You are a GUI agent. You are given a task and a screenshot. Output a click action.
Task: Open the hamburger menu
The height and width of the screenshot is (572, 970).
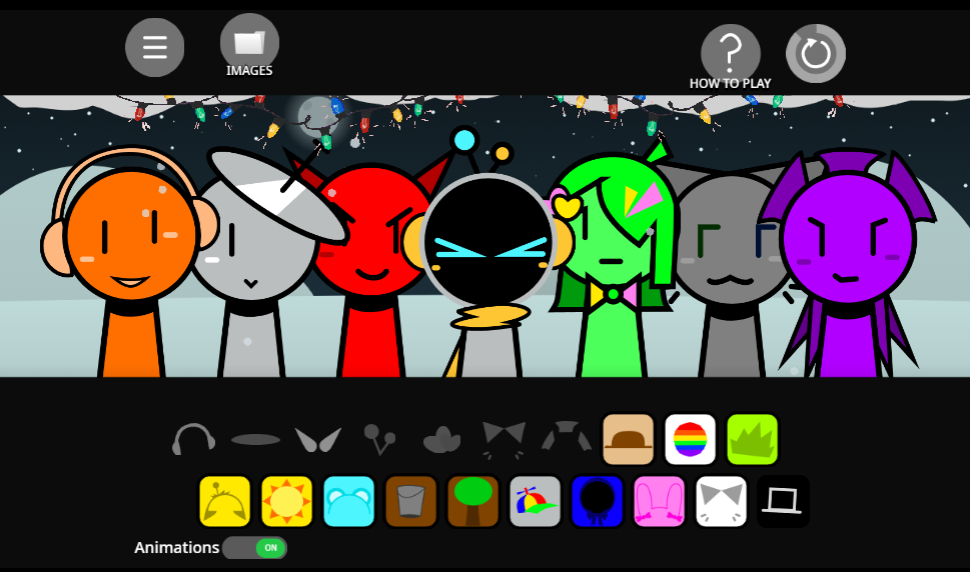(155, 47)
